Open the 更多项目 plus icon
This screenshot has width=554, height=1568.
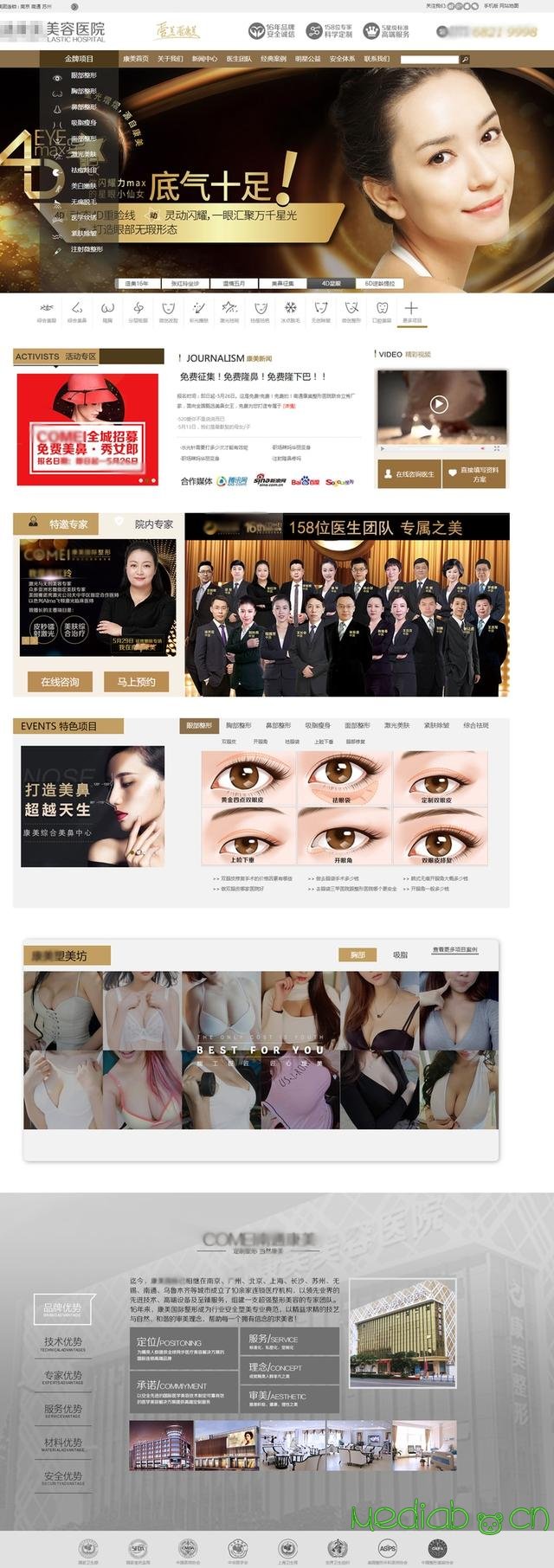(x=410, y=309)
